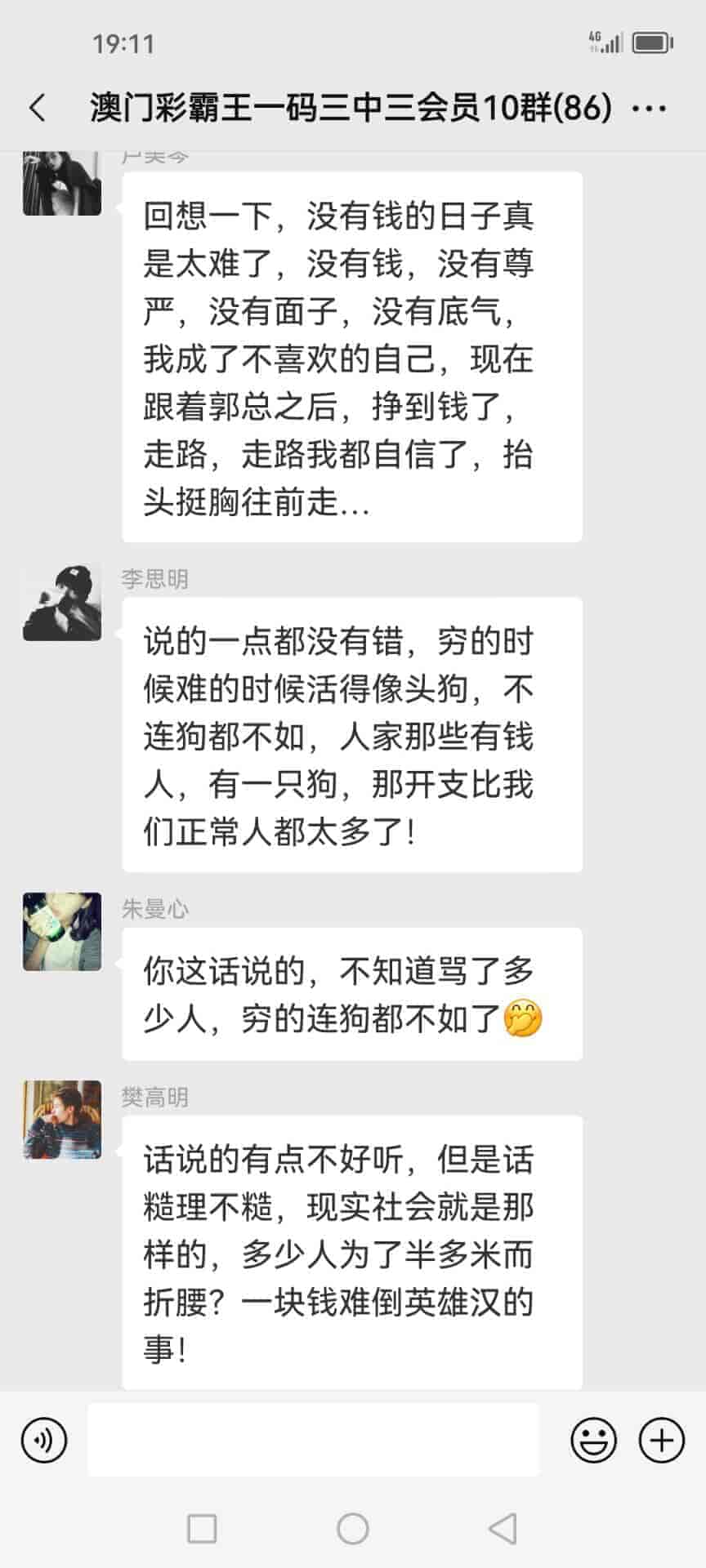706x1568 pixels.
Task: View 李思明's profile avatar
Action: pos(62,603)
